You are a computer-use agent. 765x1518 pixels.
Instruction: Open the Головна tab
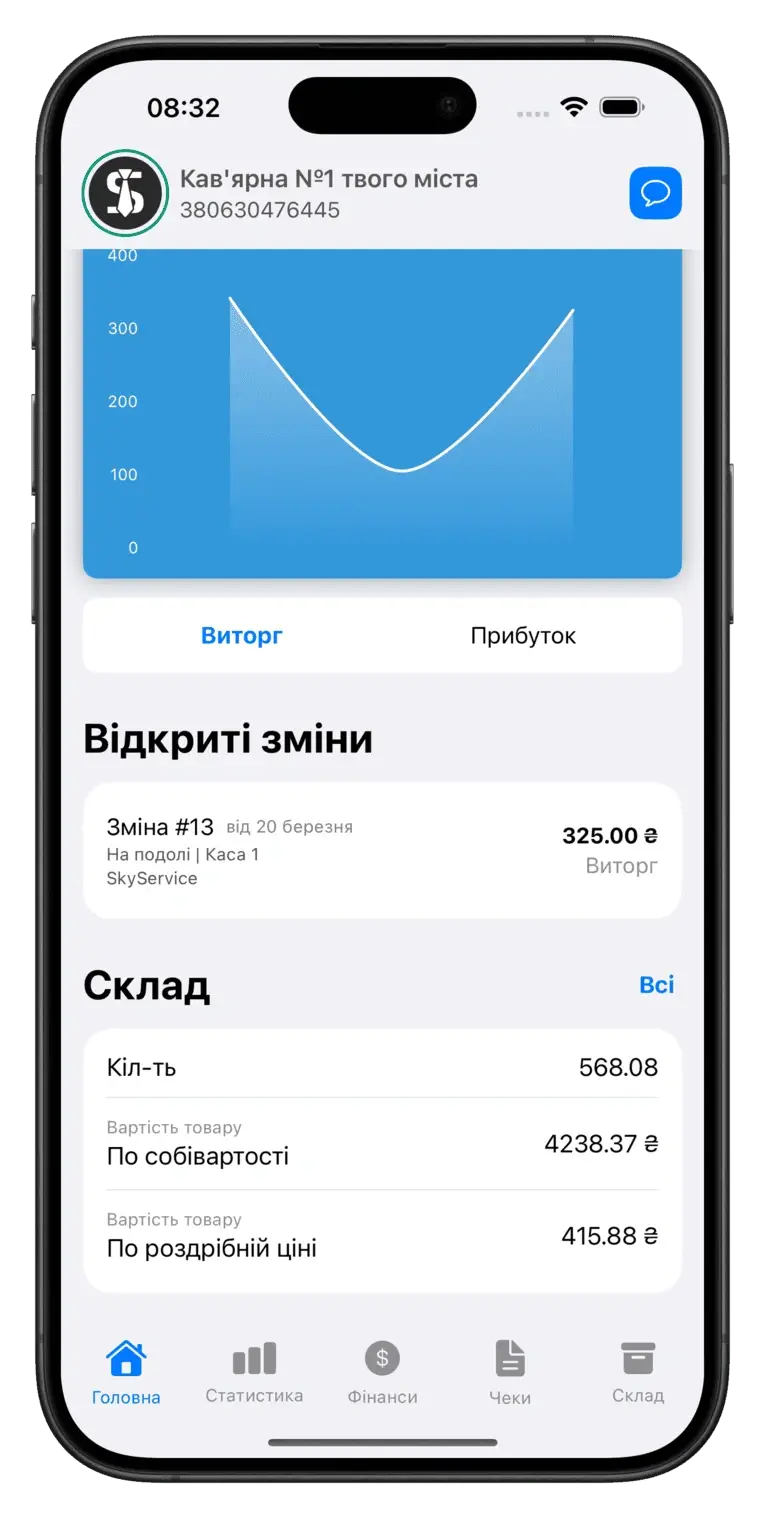(x=126, y=1373)
